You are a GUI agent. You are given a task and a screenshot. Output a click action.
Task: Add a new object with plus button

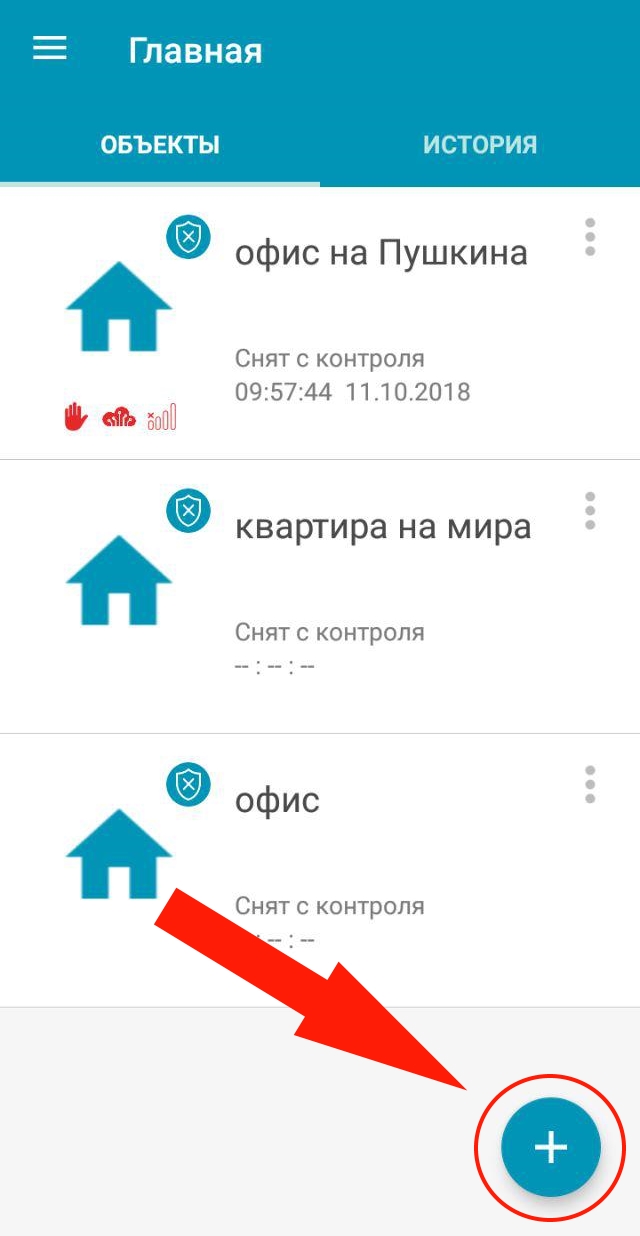click(x=551, y=1147)
